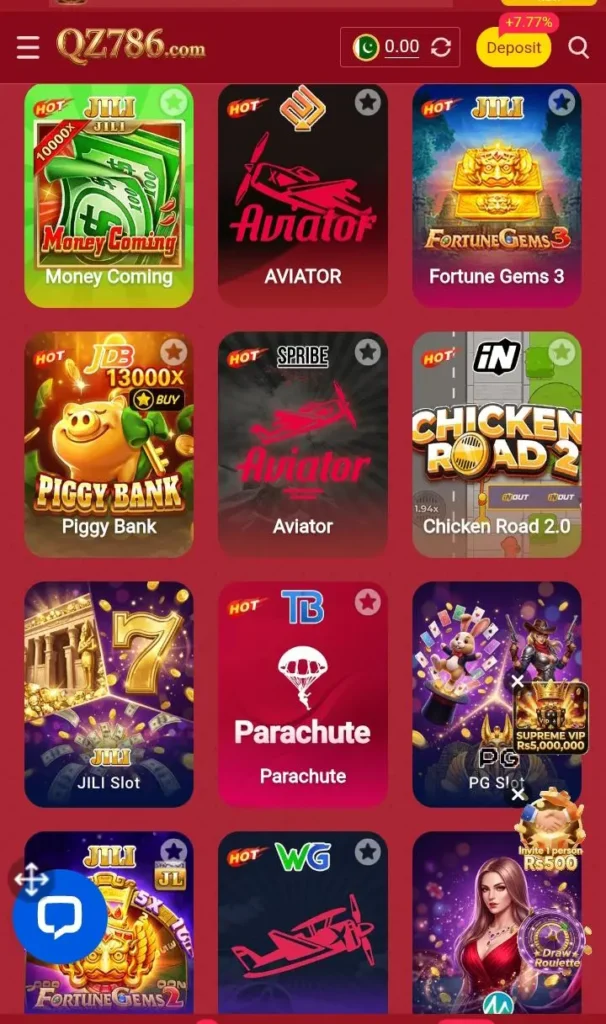
Task: Dismiss the Supreme VIP floating banner
Action: [x=518, y=681]
